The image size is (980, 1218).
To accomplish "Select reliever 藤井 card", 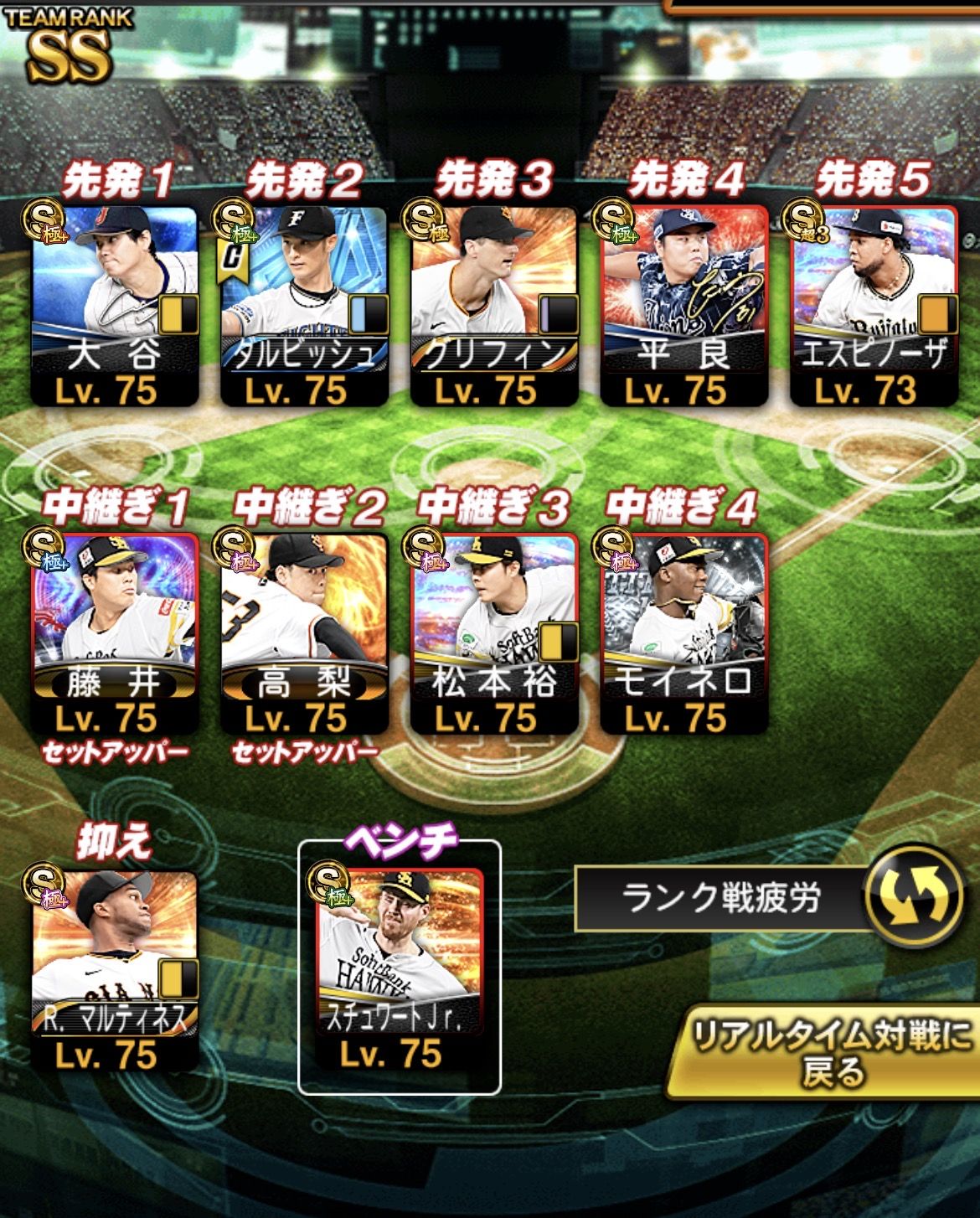I will [x=114, y=633].
